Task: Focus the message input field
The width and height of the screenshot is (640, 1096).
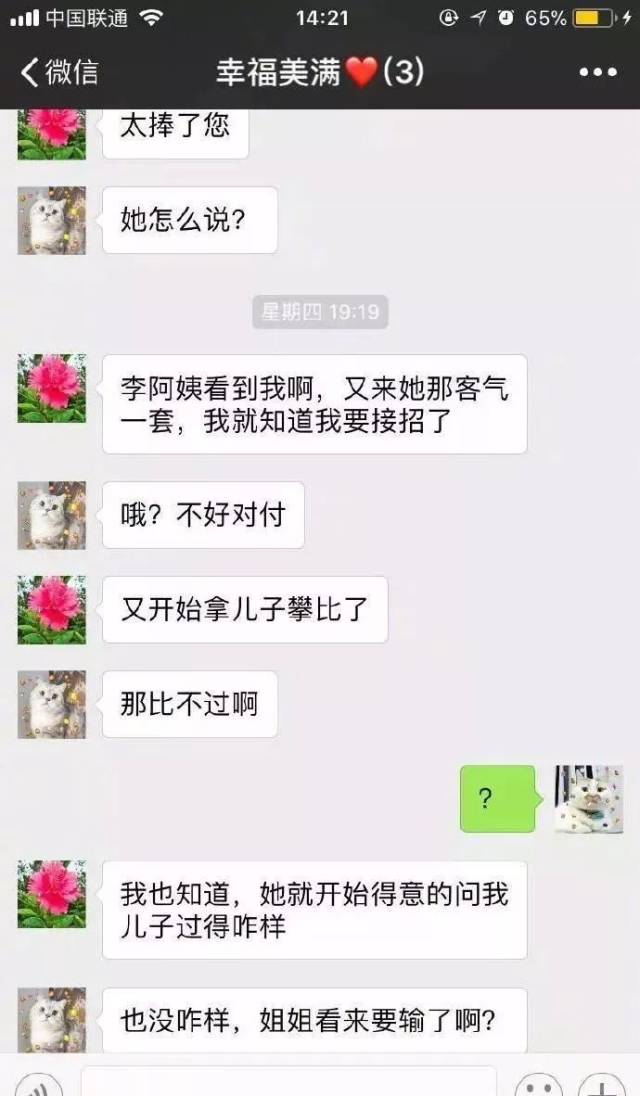Action: tap(288, 1082)
